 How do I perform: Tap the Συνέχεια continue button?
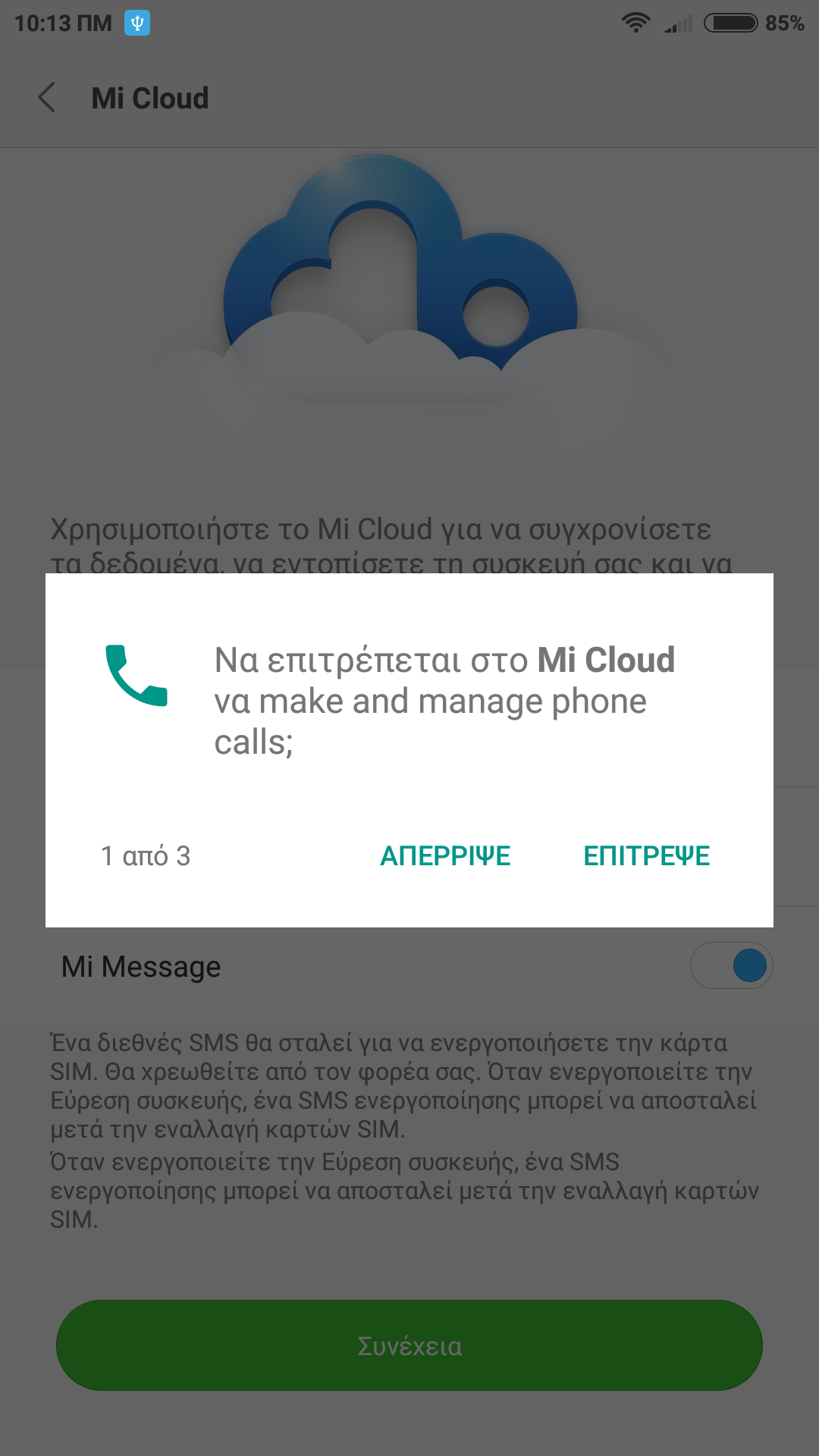(x=409, y=1345)
